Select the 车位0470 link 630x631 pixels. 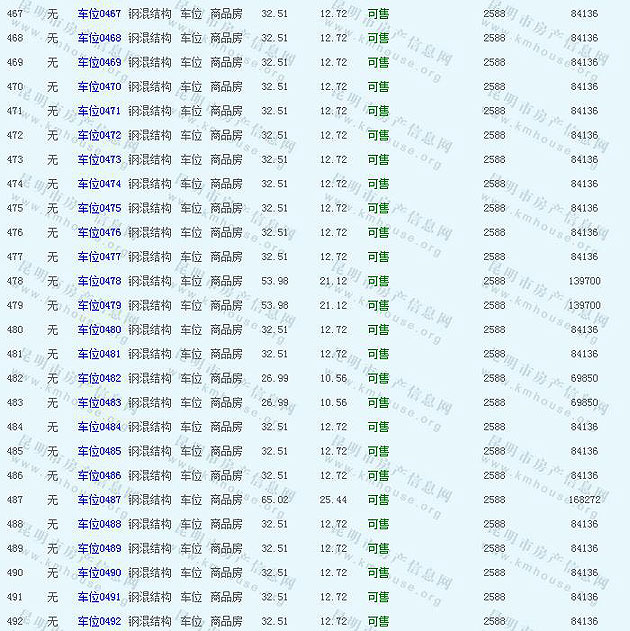pyautogui.click(x=99, y=87)
